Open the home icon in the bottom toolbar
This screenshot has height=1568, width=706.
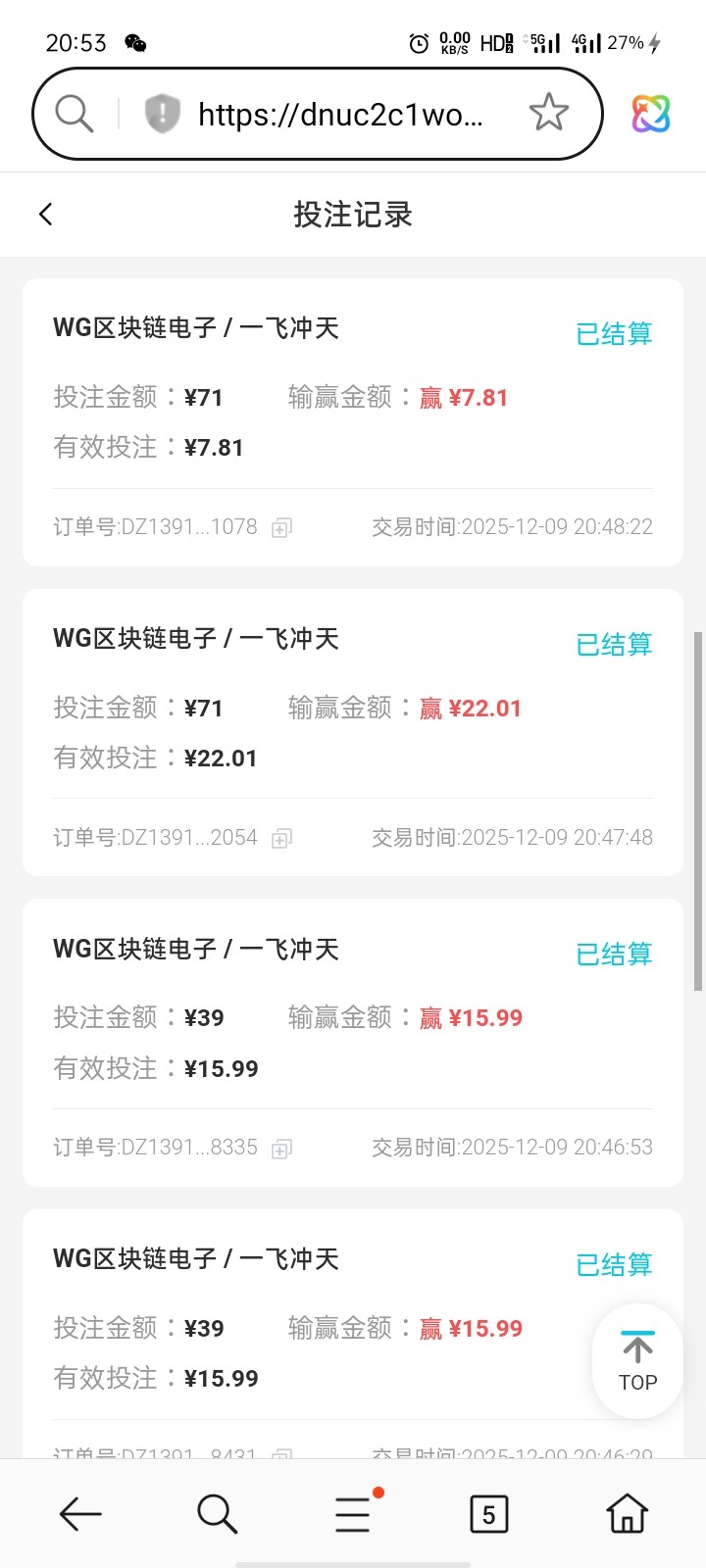coord(625,1513)
